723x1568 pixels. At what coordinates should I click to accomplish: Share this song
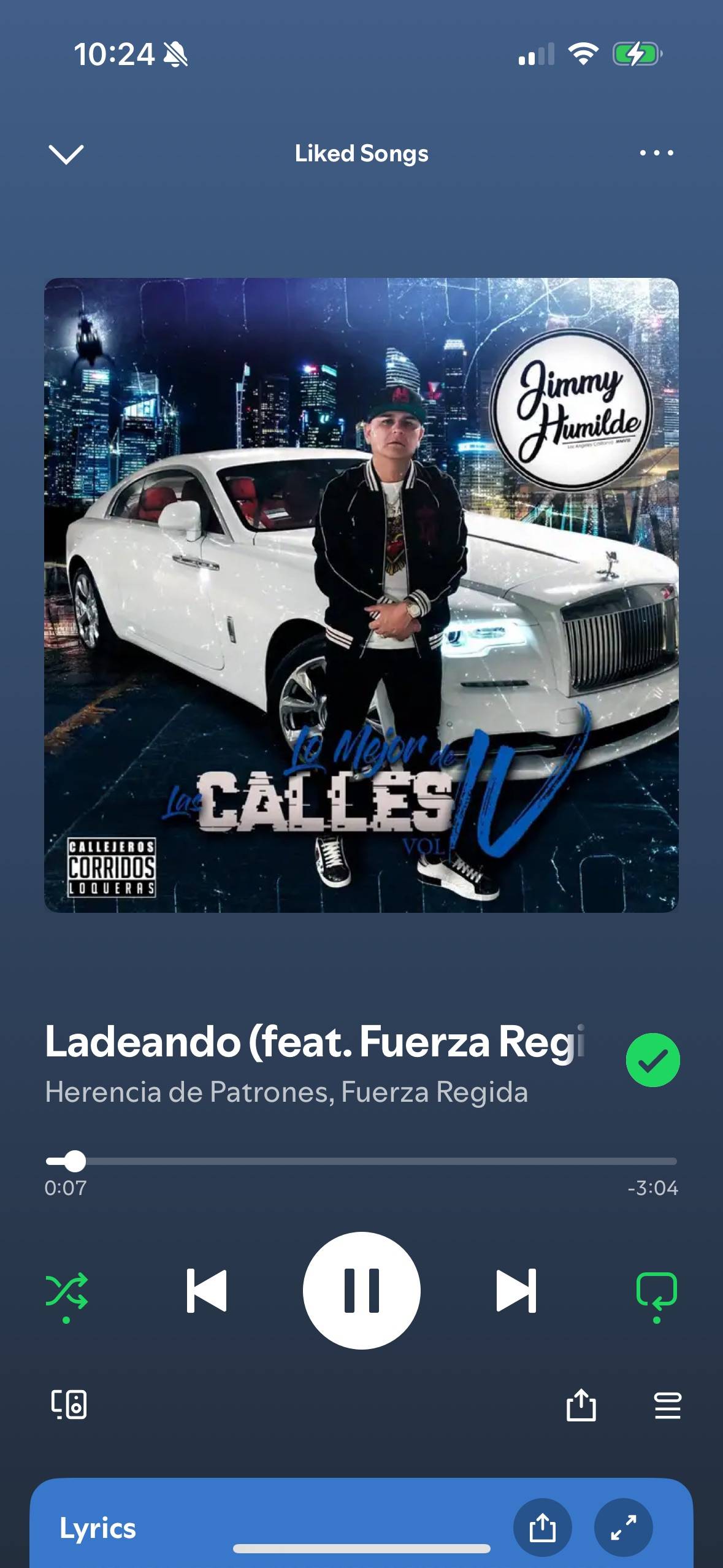(581, 1404)
